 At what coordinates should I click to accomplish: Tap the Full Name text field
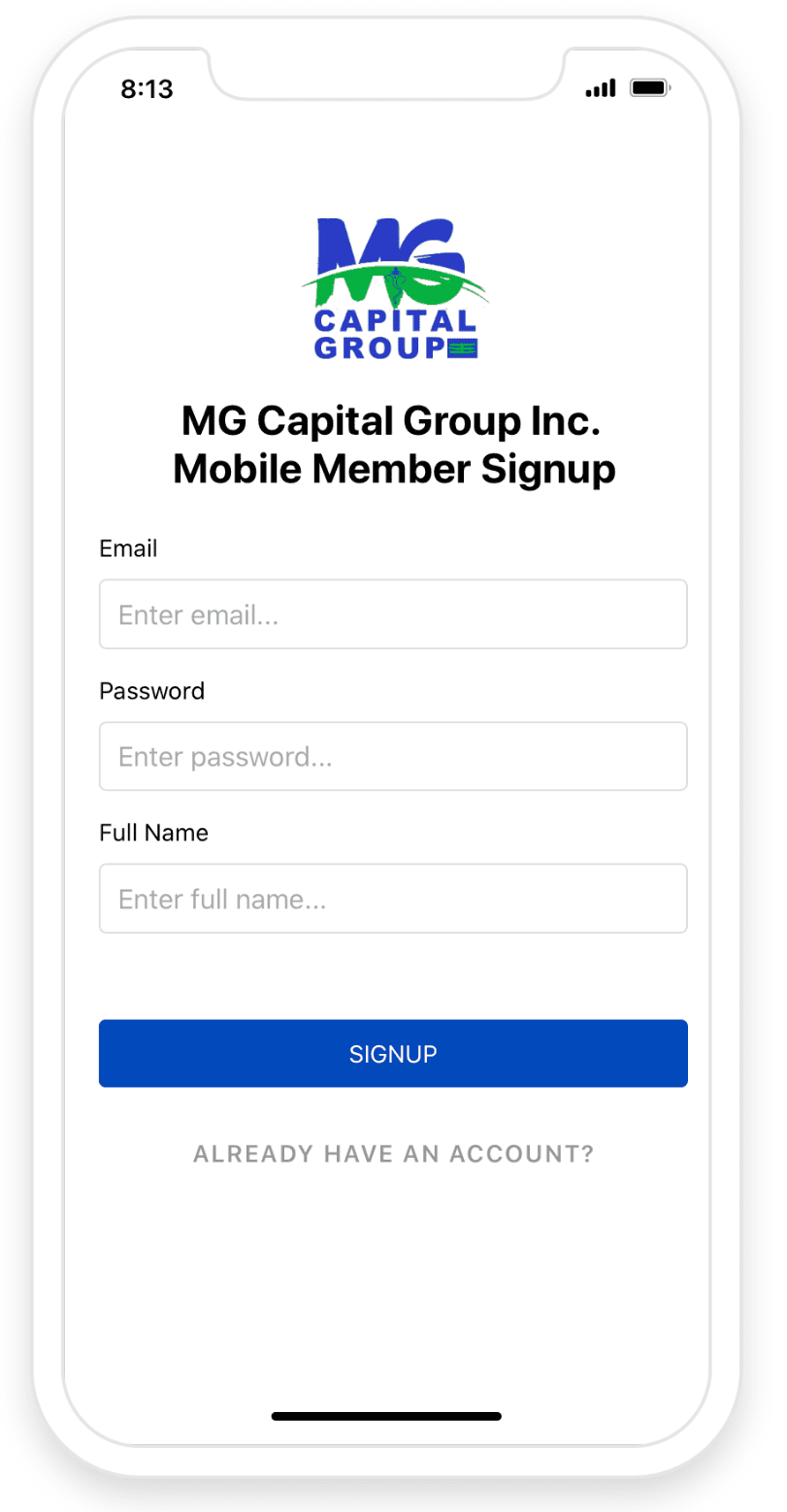coord(393,898)
